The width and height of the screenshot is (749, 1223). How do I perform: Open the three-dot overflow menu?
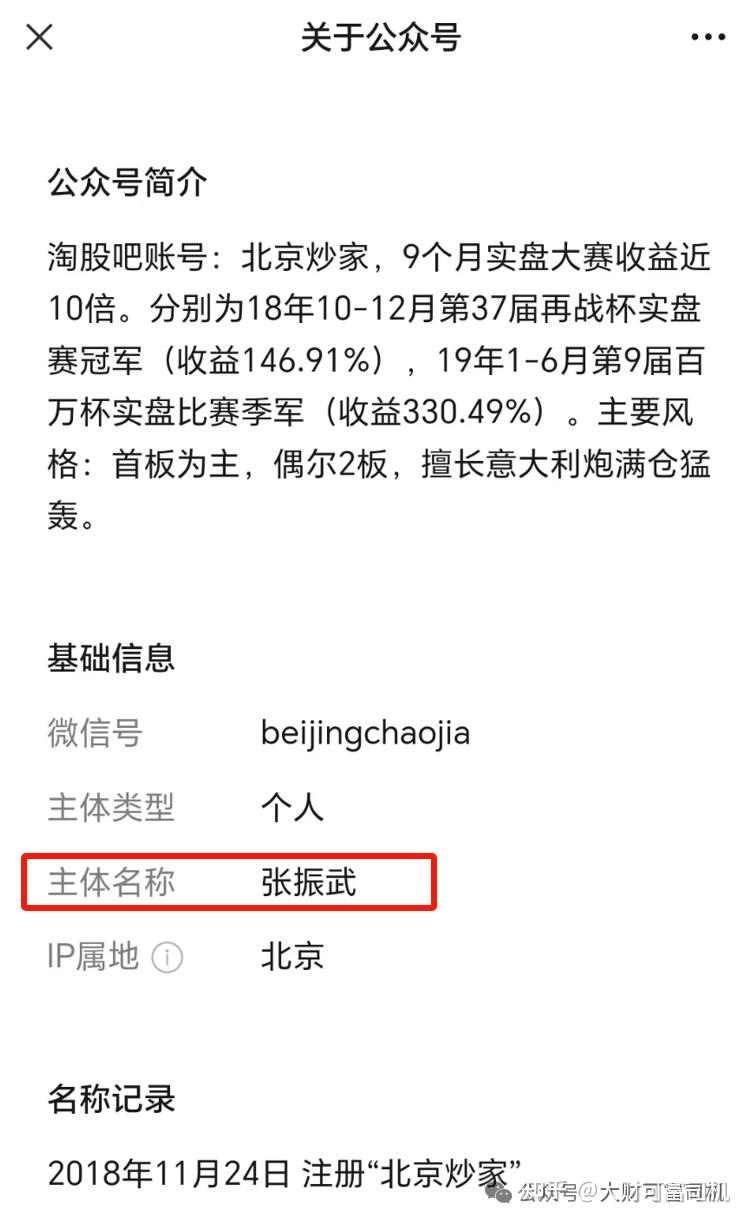click(x=708, y=38)
